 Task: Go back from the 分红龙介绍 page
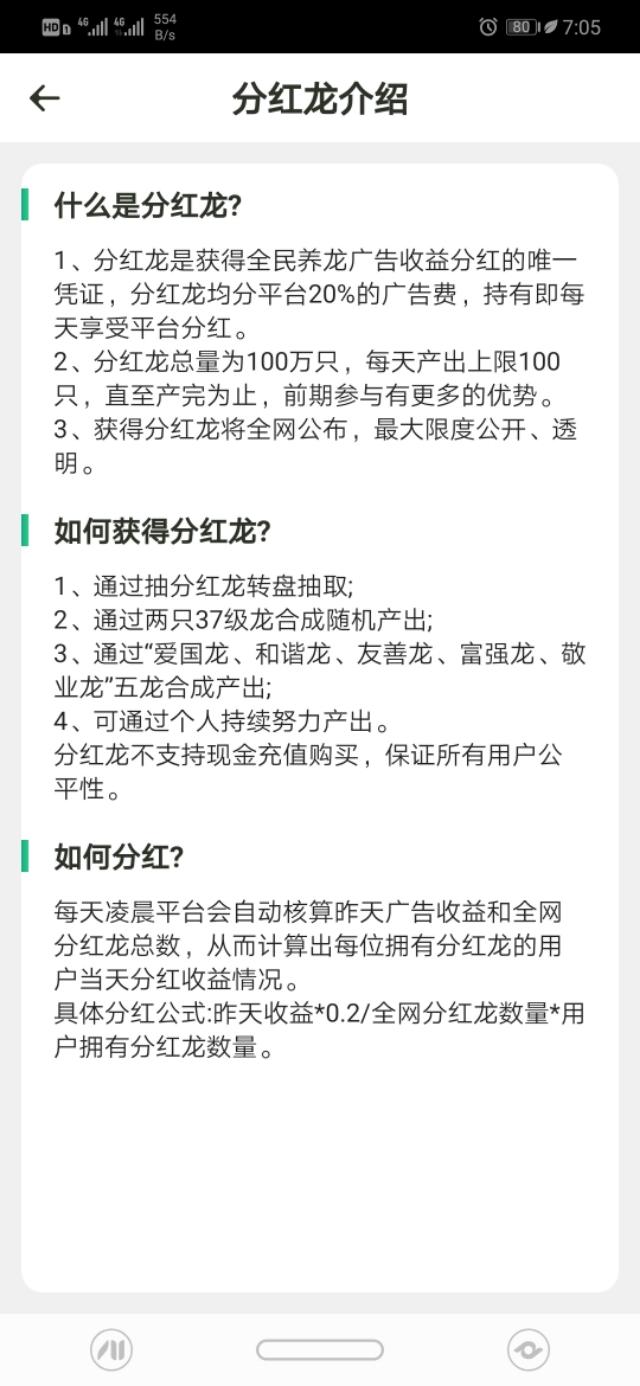[45, 98]
